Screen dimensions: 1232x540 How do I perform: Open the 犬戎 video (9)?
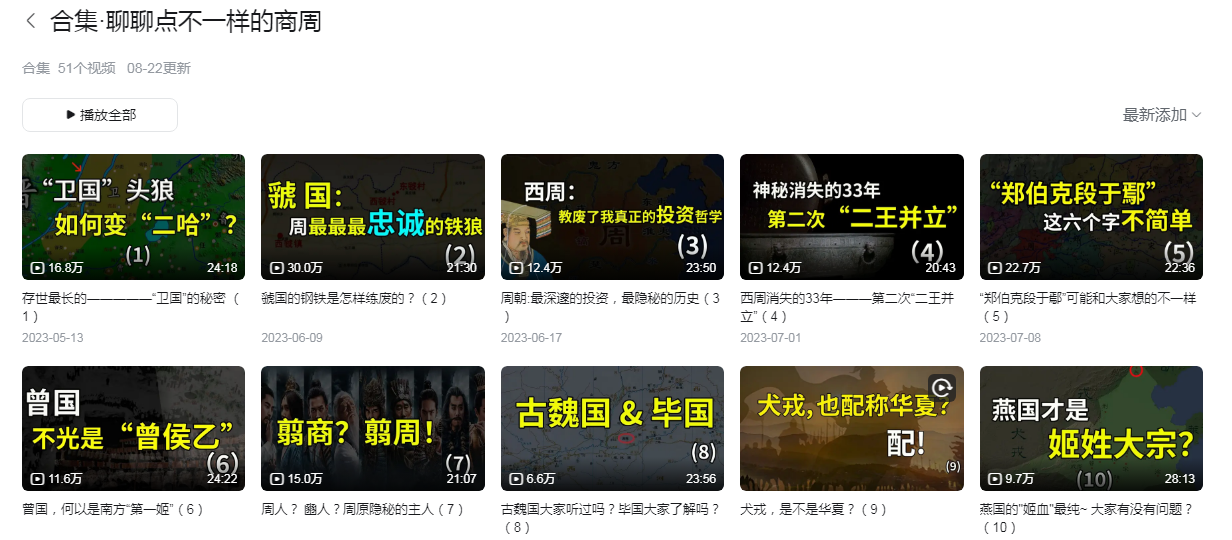pyautogui.click(x=851, y=428)
